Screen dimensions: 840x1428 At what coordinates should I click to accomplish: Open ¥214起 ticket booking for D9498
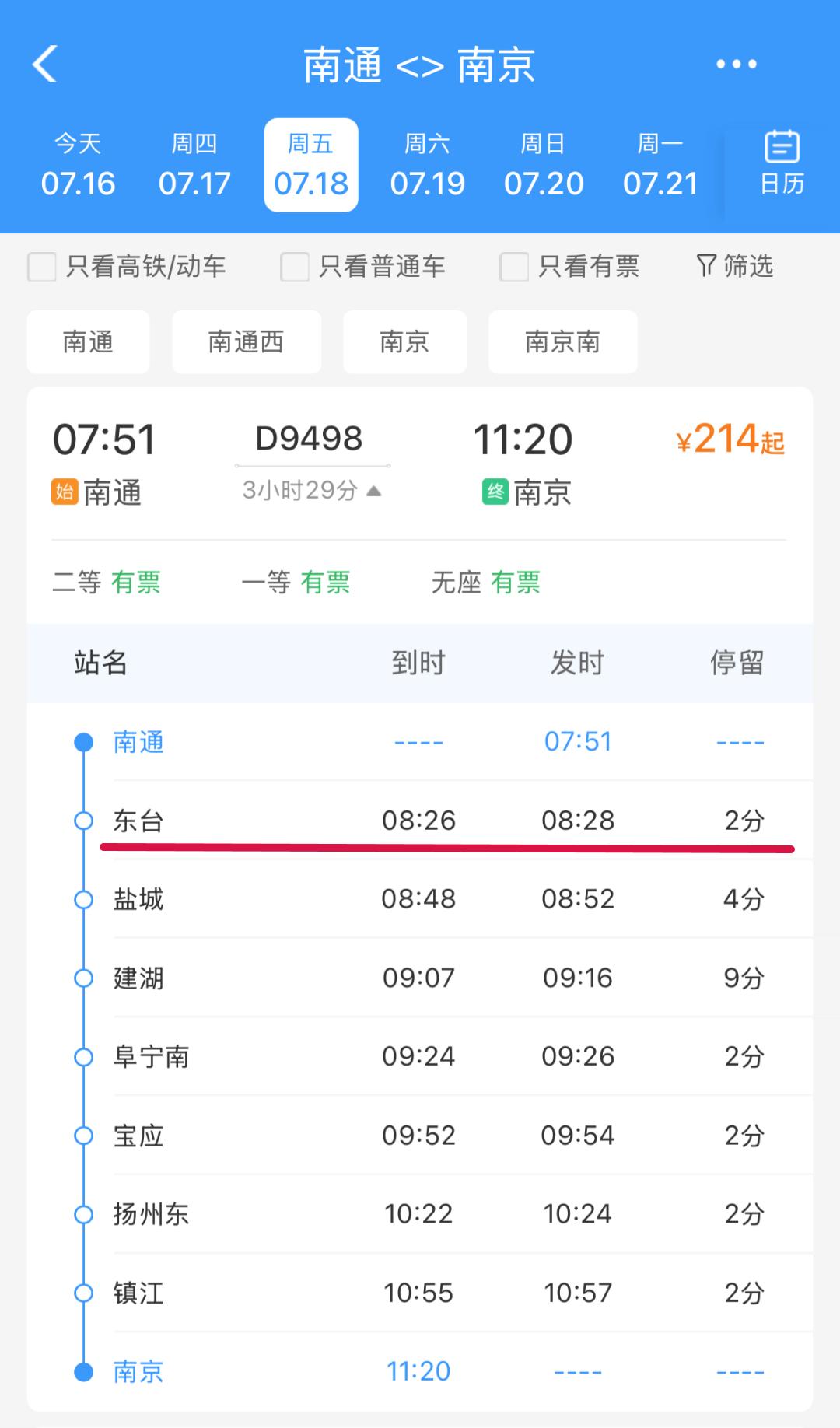[x=730, y=440]
